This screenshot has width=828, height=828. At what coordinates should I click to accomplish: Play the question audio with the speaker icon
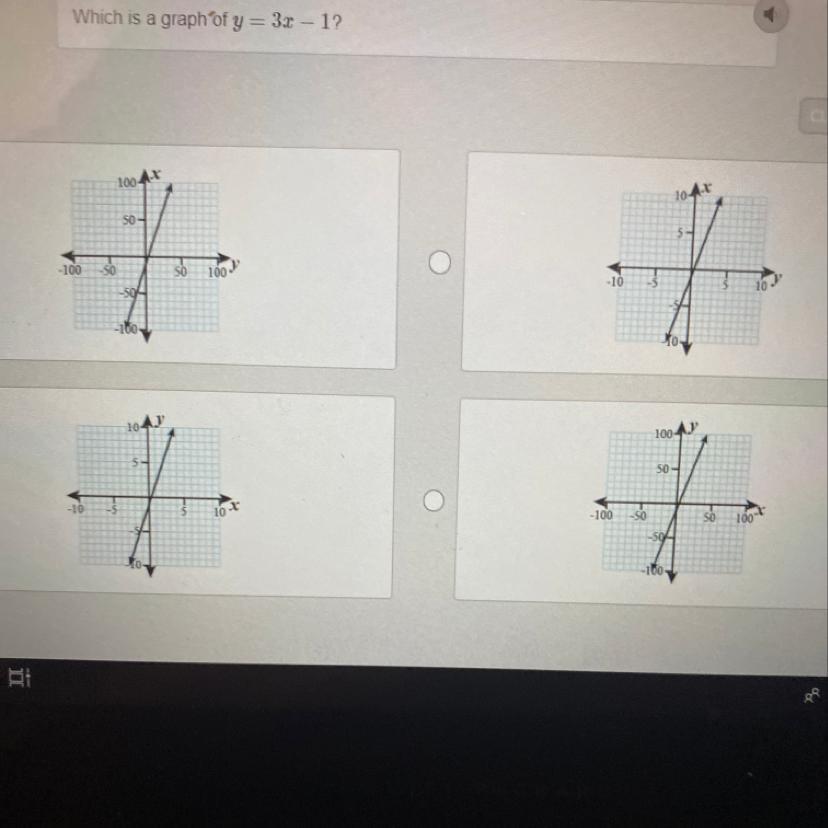point(771,14)
